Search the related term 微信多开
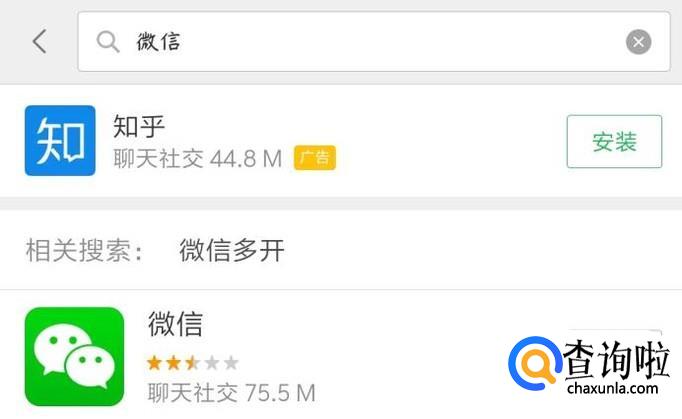Image resolution: width=682 pixels, height=419 pixels. click(232, 250)
